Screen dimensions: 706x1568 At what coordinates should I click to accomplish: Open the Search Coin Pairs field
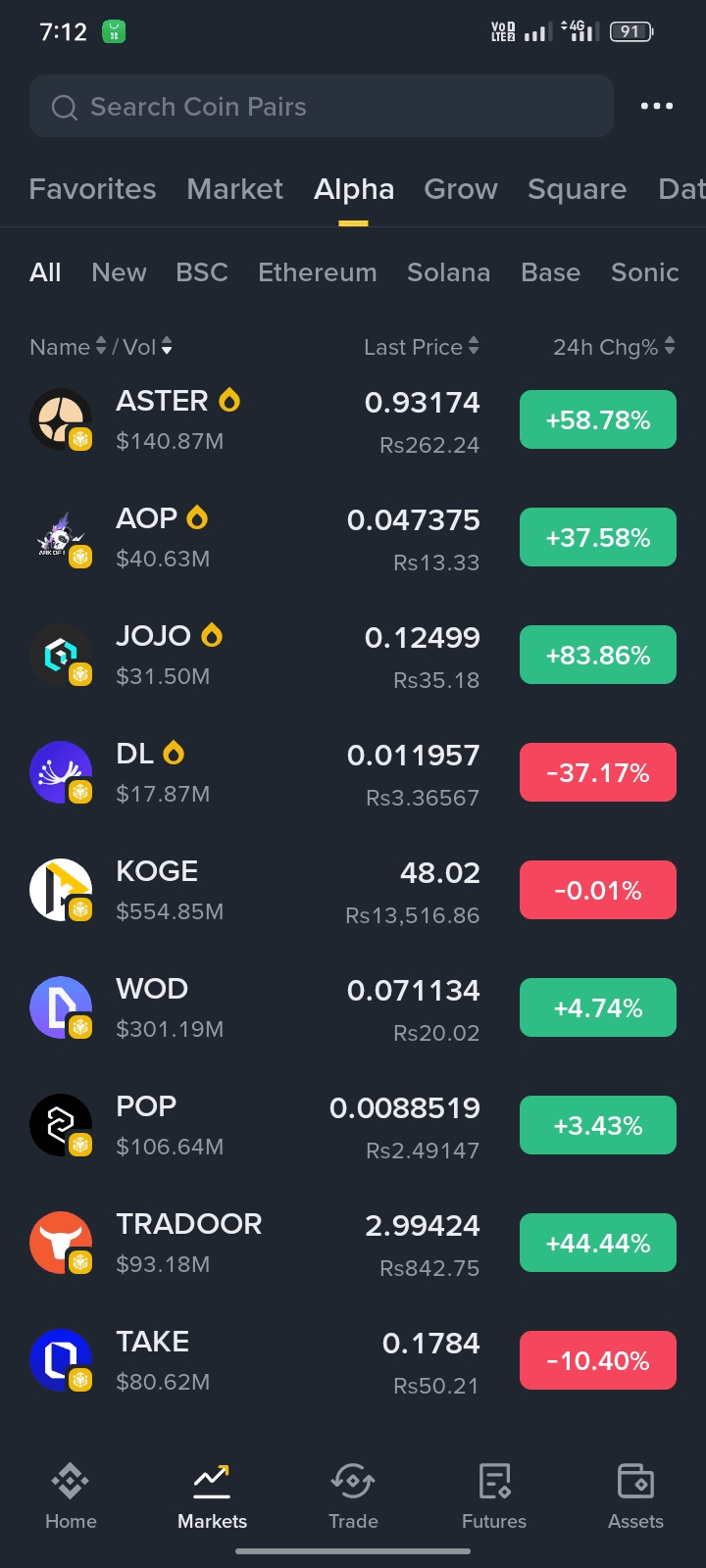tap(322, 106)
